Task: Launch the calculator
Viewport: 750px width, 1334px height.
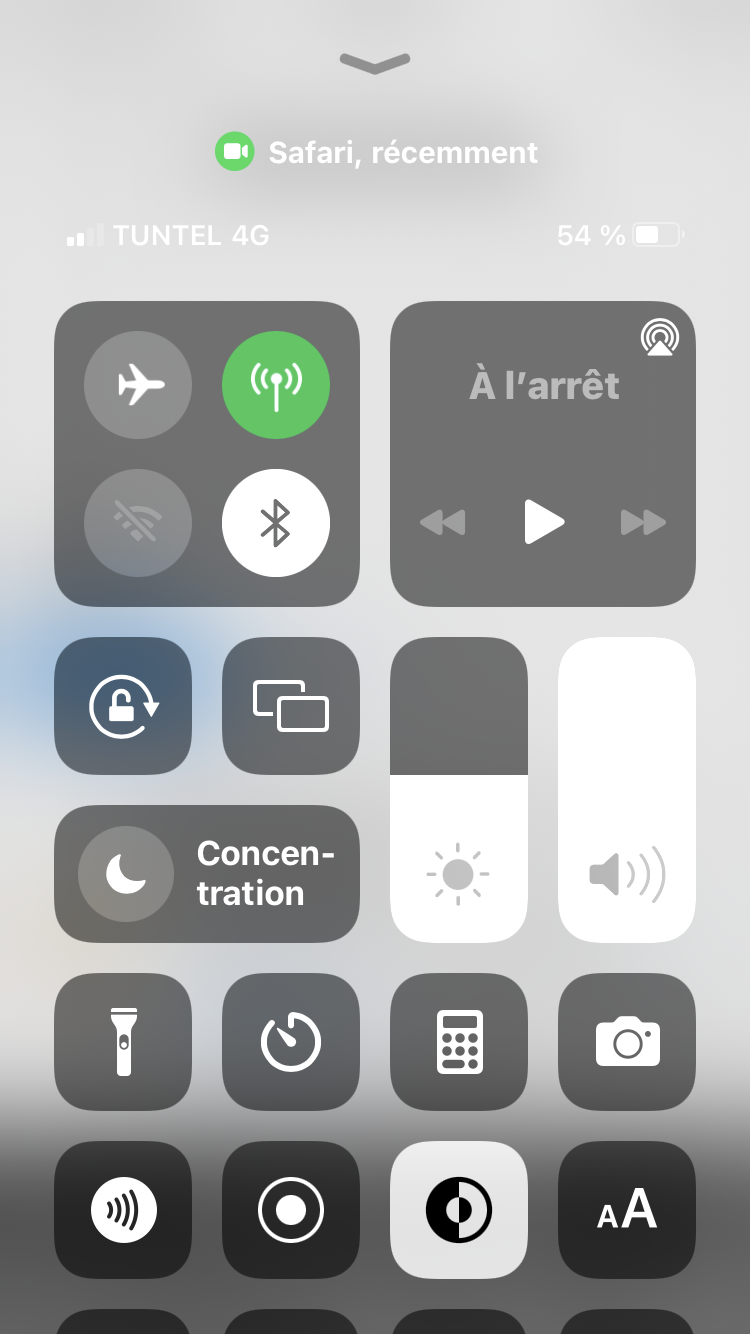Action: [459, 1042]
